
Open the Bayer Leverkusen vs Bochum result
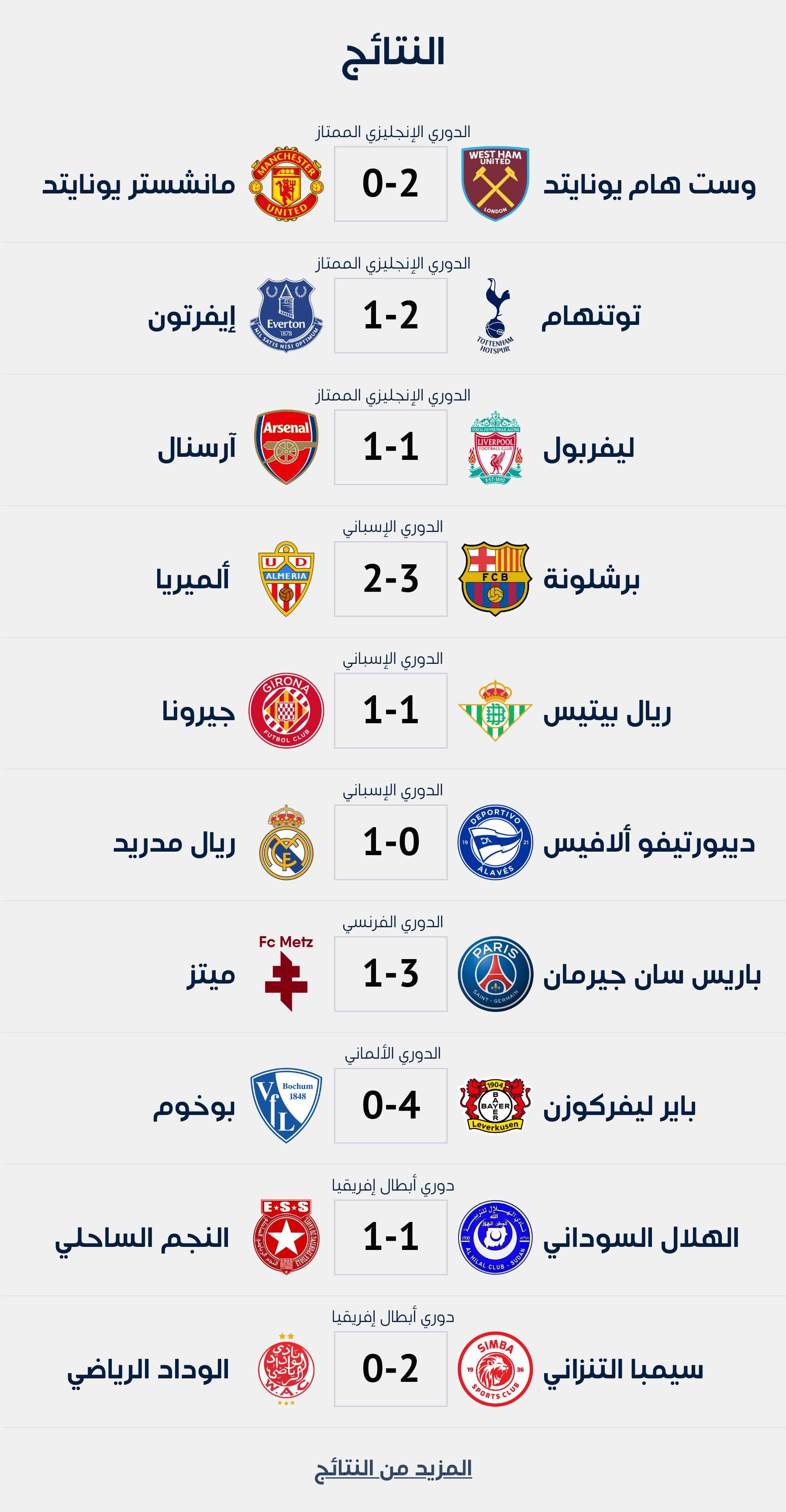click(390, 1105)
